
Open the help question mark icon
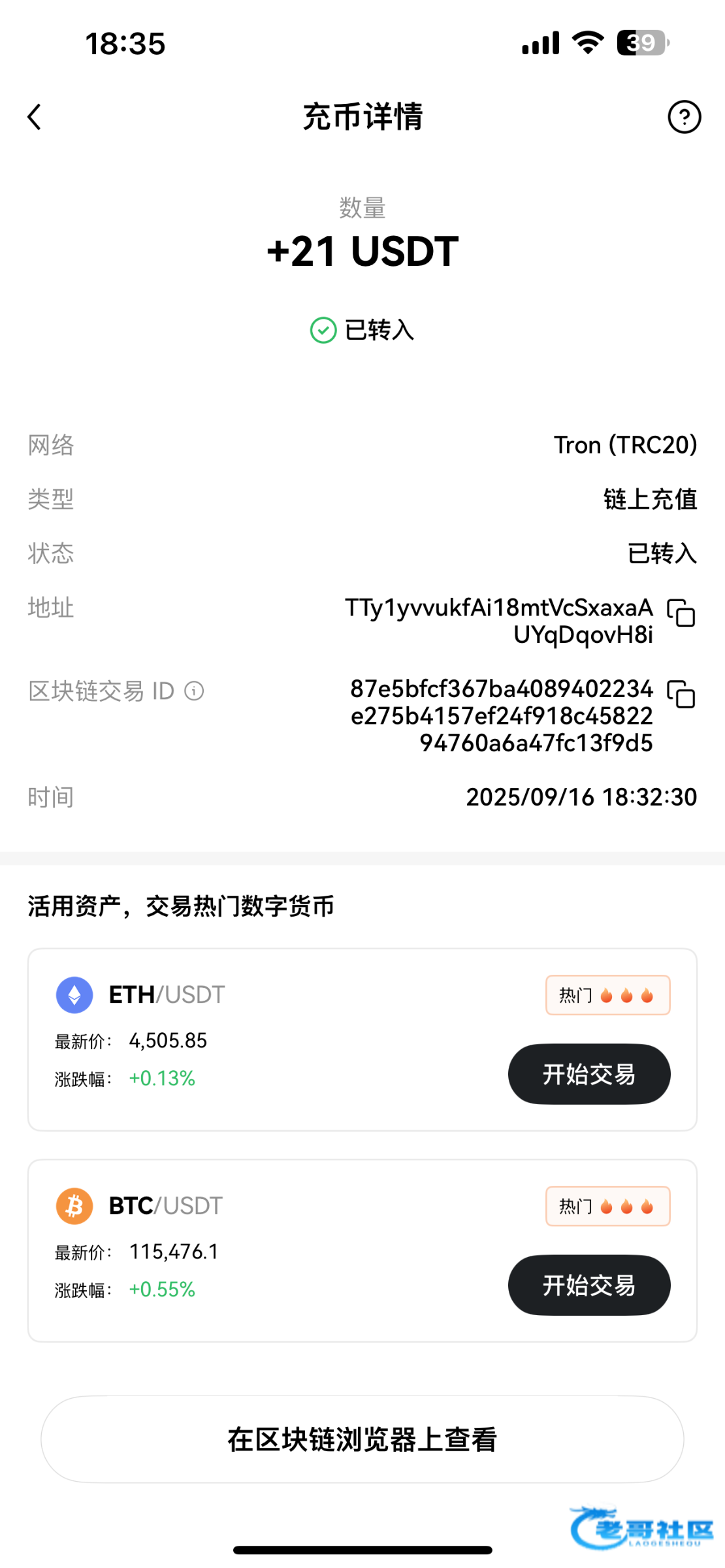coord(684,118)
